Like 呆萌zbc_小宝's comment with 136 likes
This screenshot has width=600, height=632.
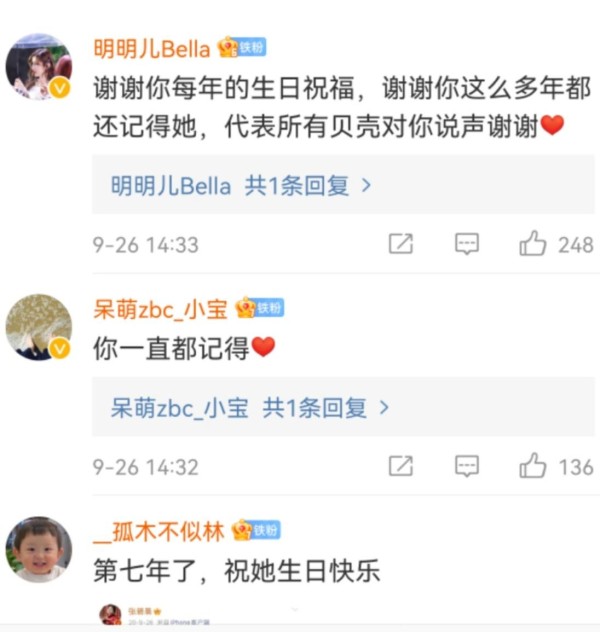(533, 465)
